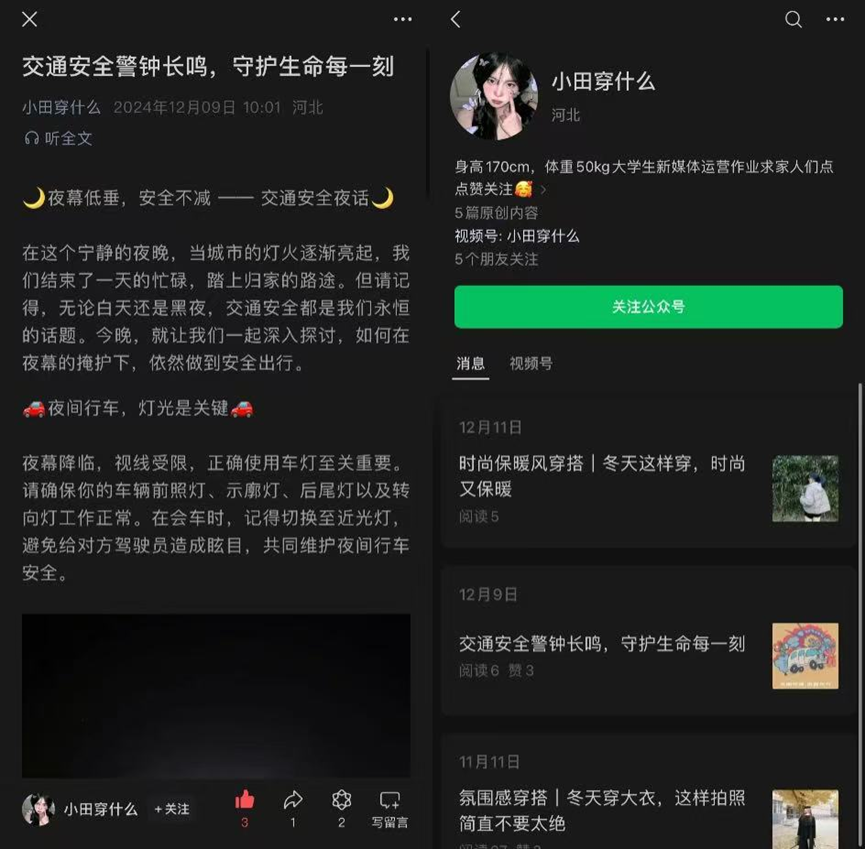Open the article's overflow menu
Screen dimensions: 865x849
click(x=402, y=19)
